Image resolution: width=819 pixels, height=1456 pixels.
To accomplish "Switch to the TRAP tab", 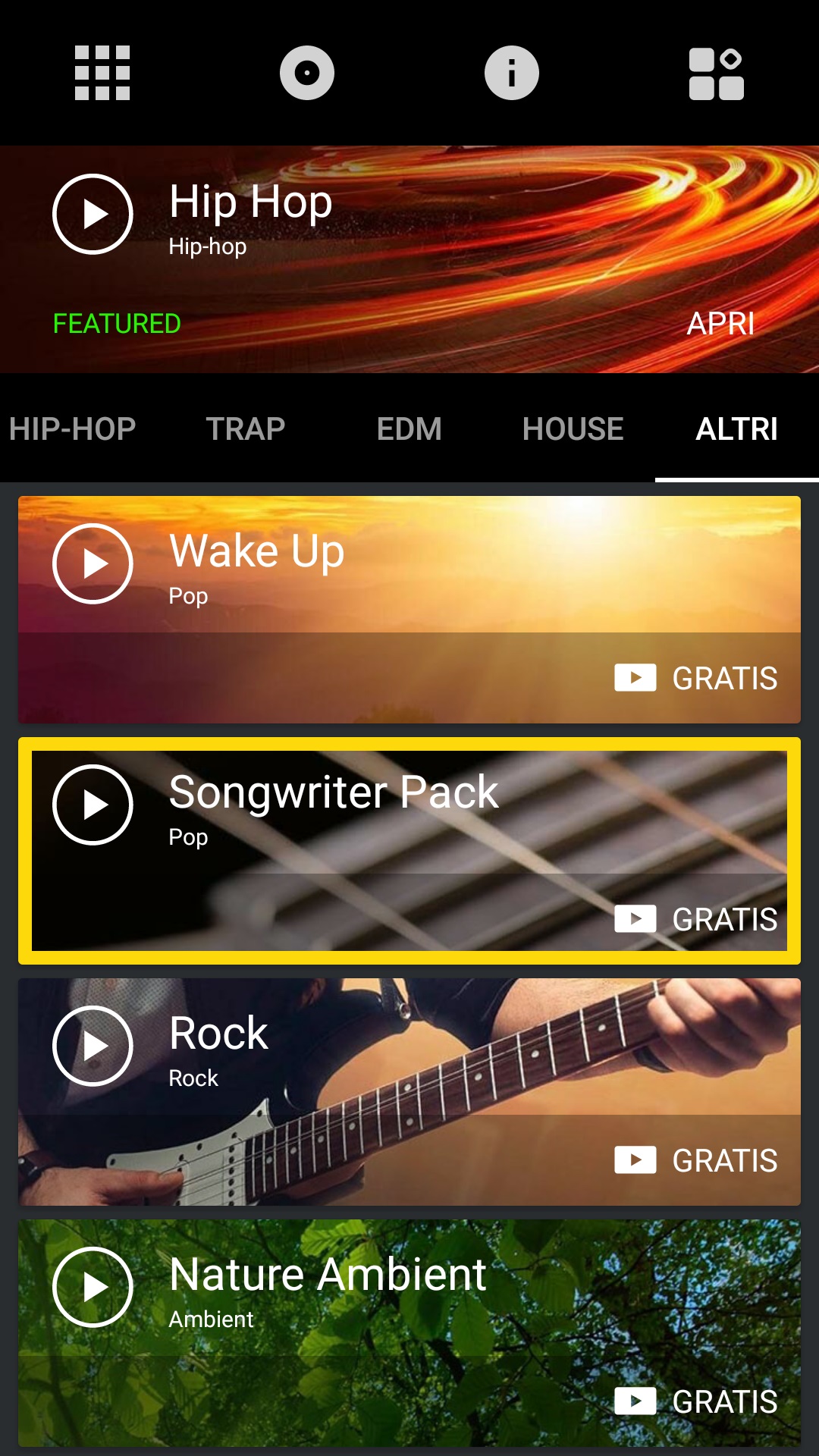I will click(x=246, y=429).
